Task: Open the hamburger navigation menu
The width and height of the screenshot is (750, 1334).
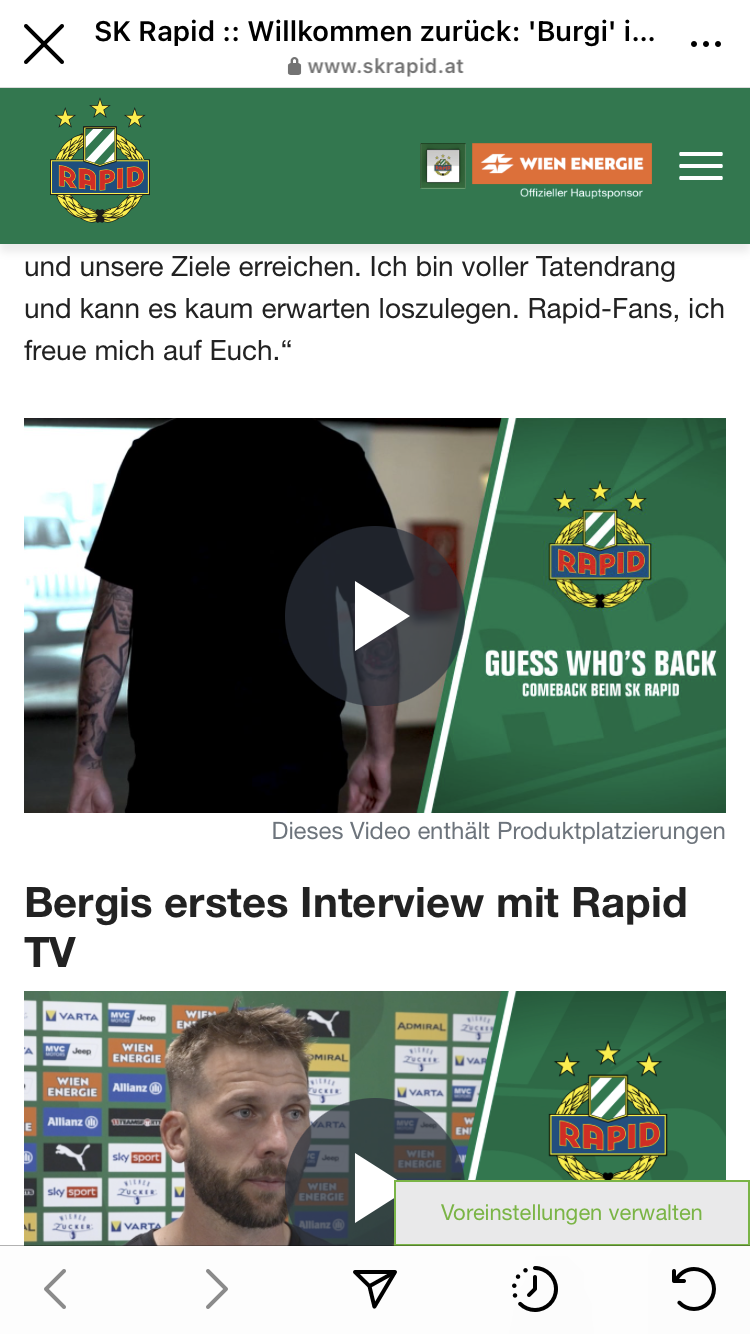Action: pyautogui.click(x=701, y=166)
